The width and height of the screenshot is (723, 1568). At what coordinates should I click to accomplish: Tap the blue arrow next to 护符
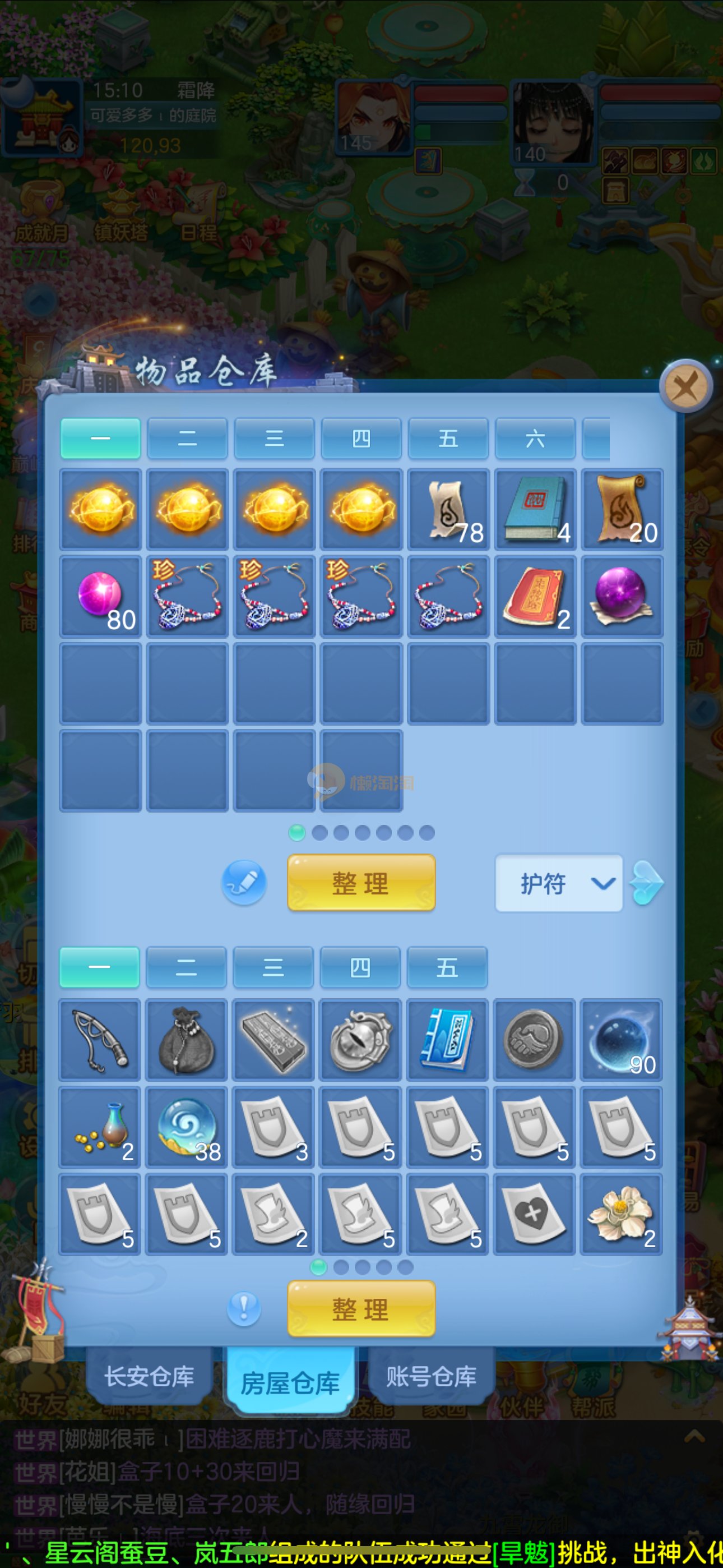point(646,883)
